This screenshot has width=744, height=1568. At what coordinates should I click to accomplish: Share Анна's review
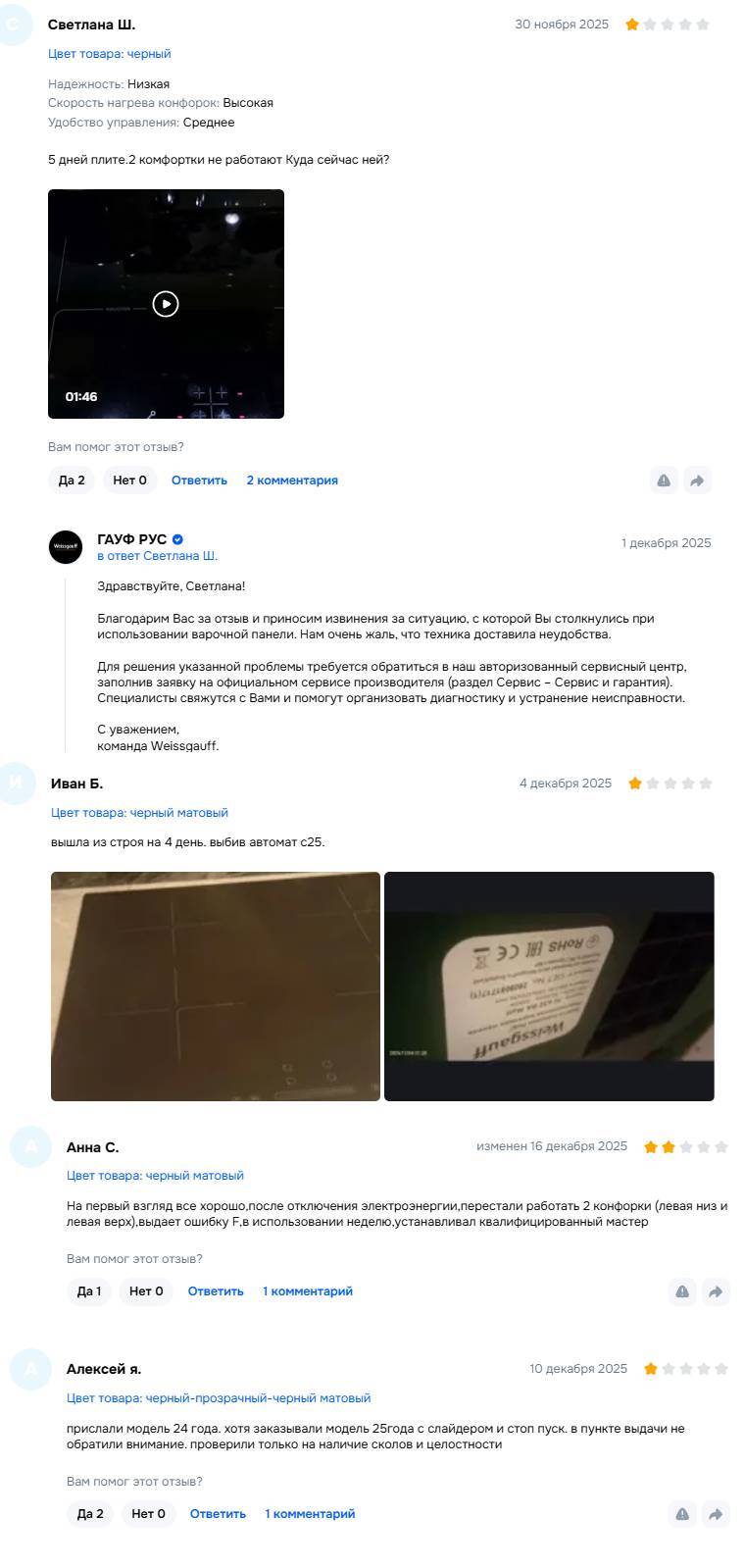716,1291
